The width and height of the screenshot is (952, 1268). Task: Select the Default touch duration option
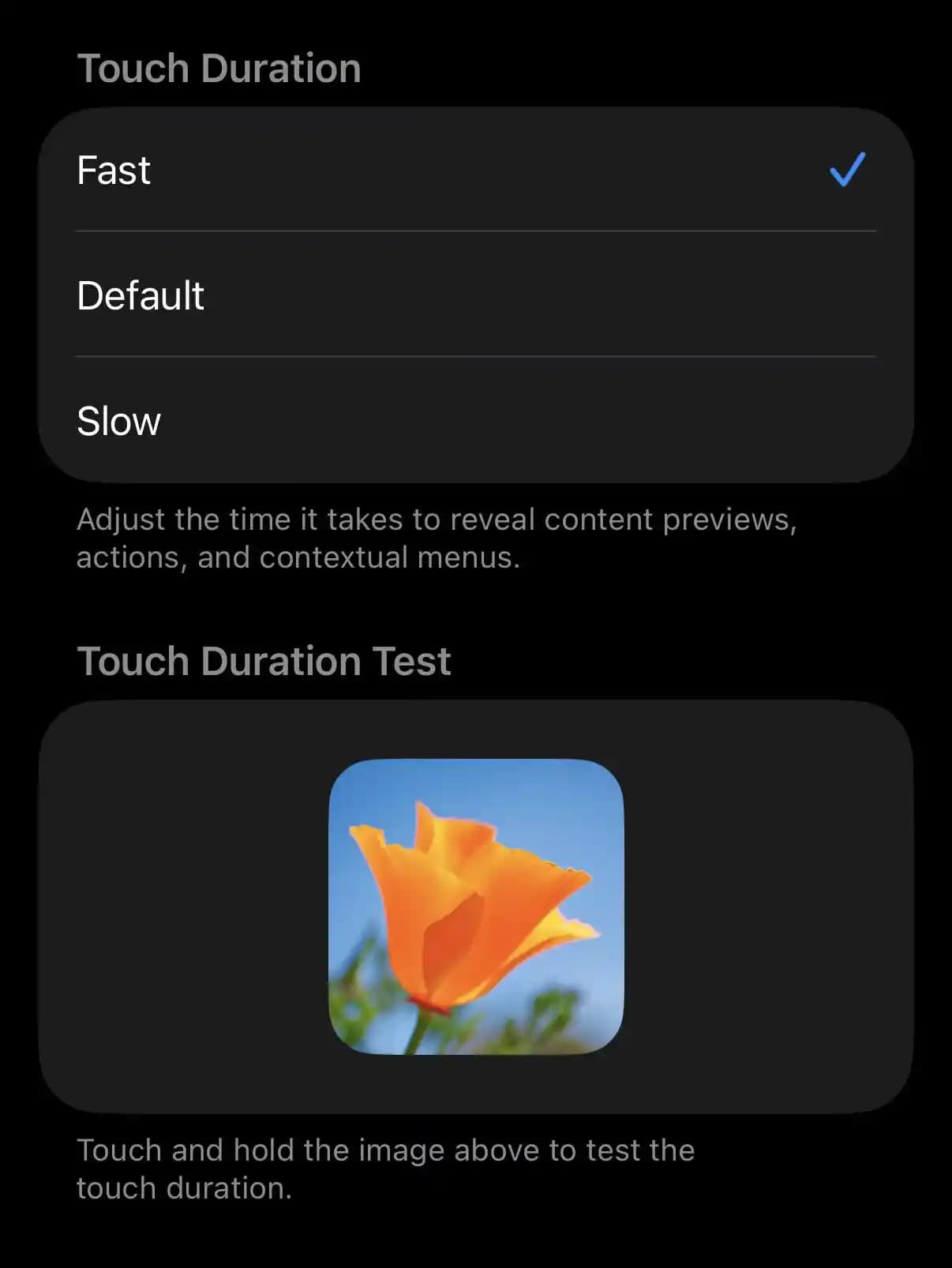click(316, 294)
